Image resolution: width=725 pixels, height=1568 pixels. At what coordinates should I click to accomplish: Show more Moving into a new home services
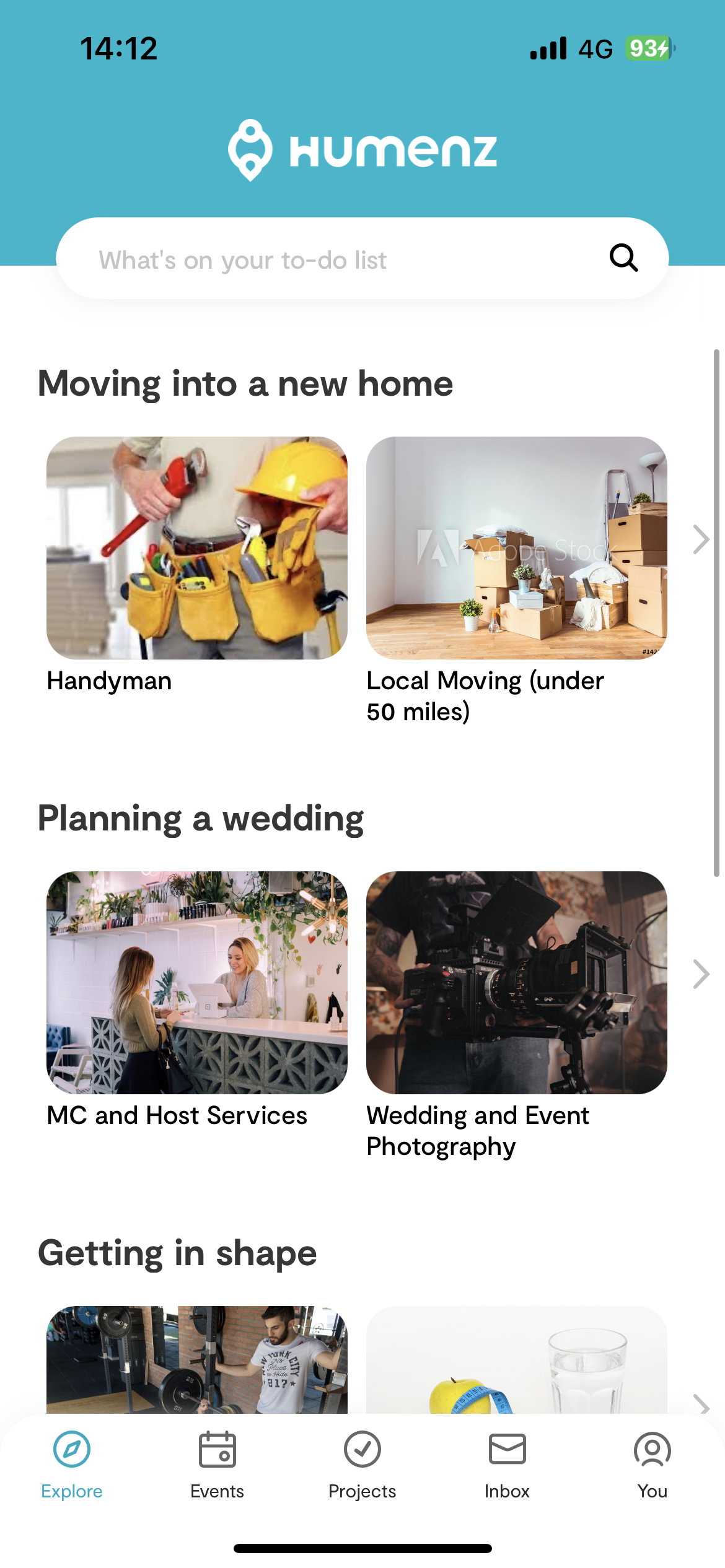[701, 539]
